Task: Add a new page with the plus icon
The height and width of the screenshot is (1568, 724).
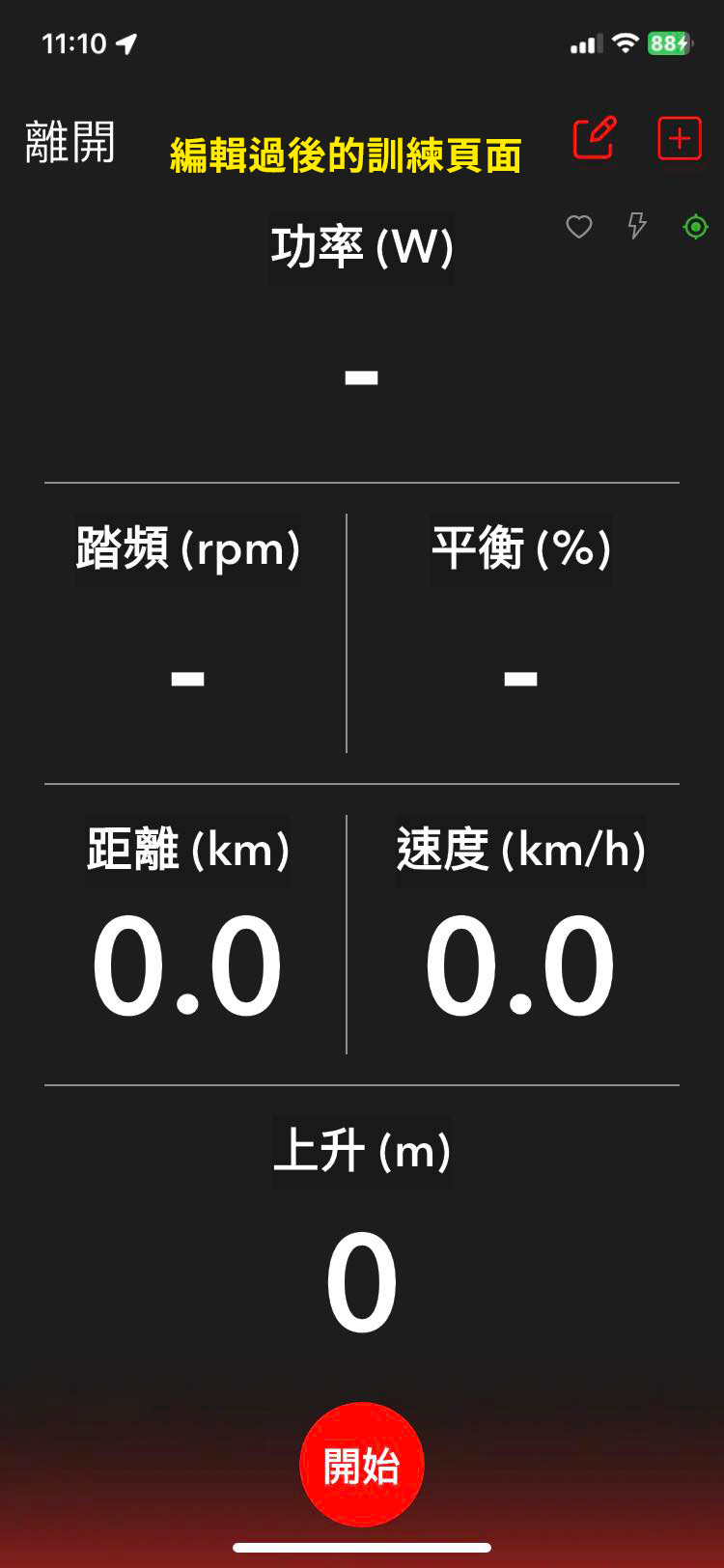Action: click(679, 139)
